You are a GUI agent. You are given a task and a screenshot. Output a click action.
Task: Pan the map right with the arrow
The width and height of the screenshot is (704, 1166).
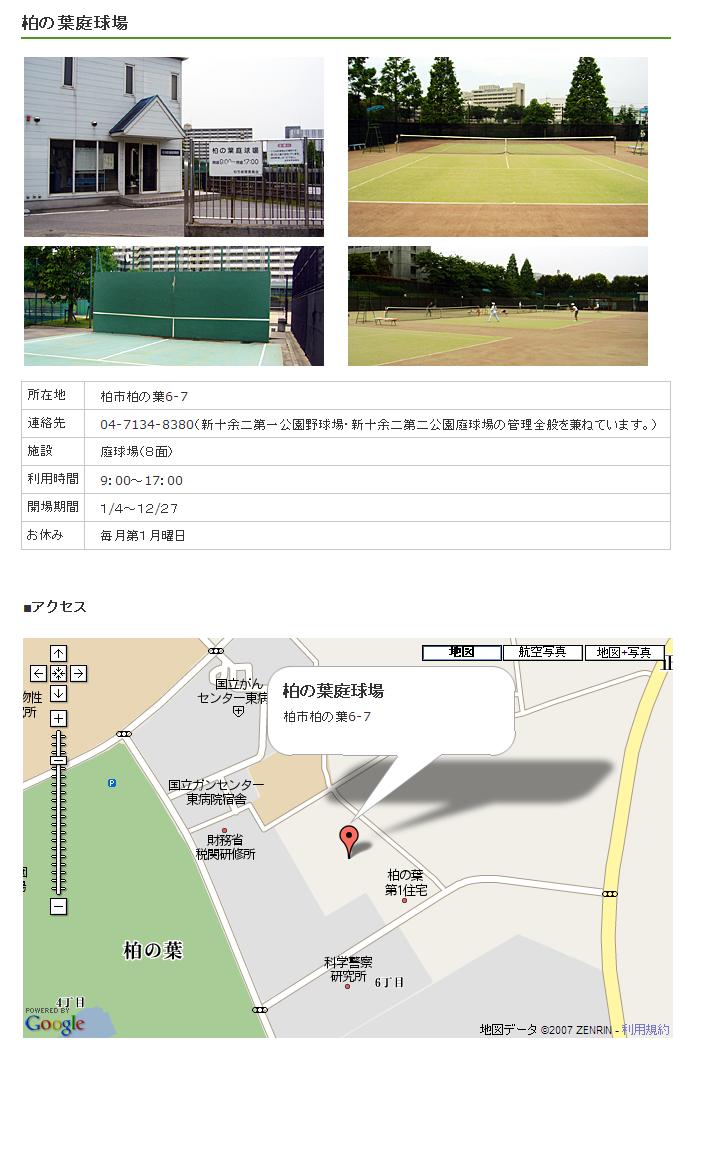78,673
